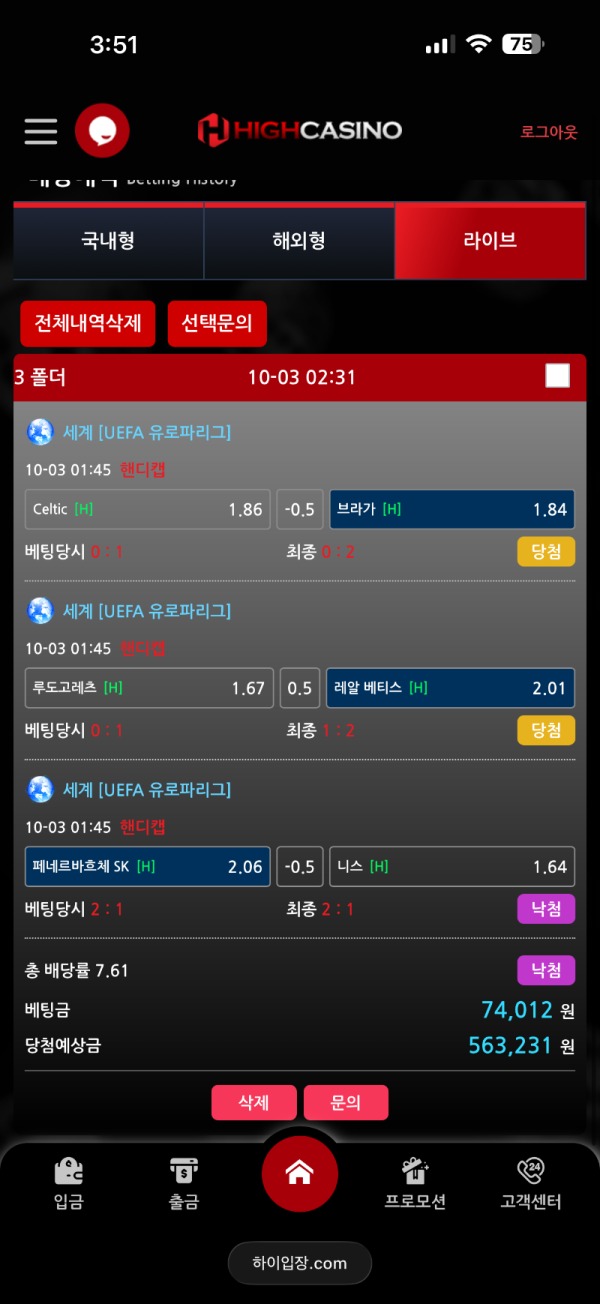Open the 고객센터 customer center
This screenshot has height=1304, width=600.
click(x=531, y=1184)
